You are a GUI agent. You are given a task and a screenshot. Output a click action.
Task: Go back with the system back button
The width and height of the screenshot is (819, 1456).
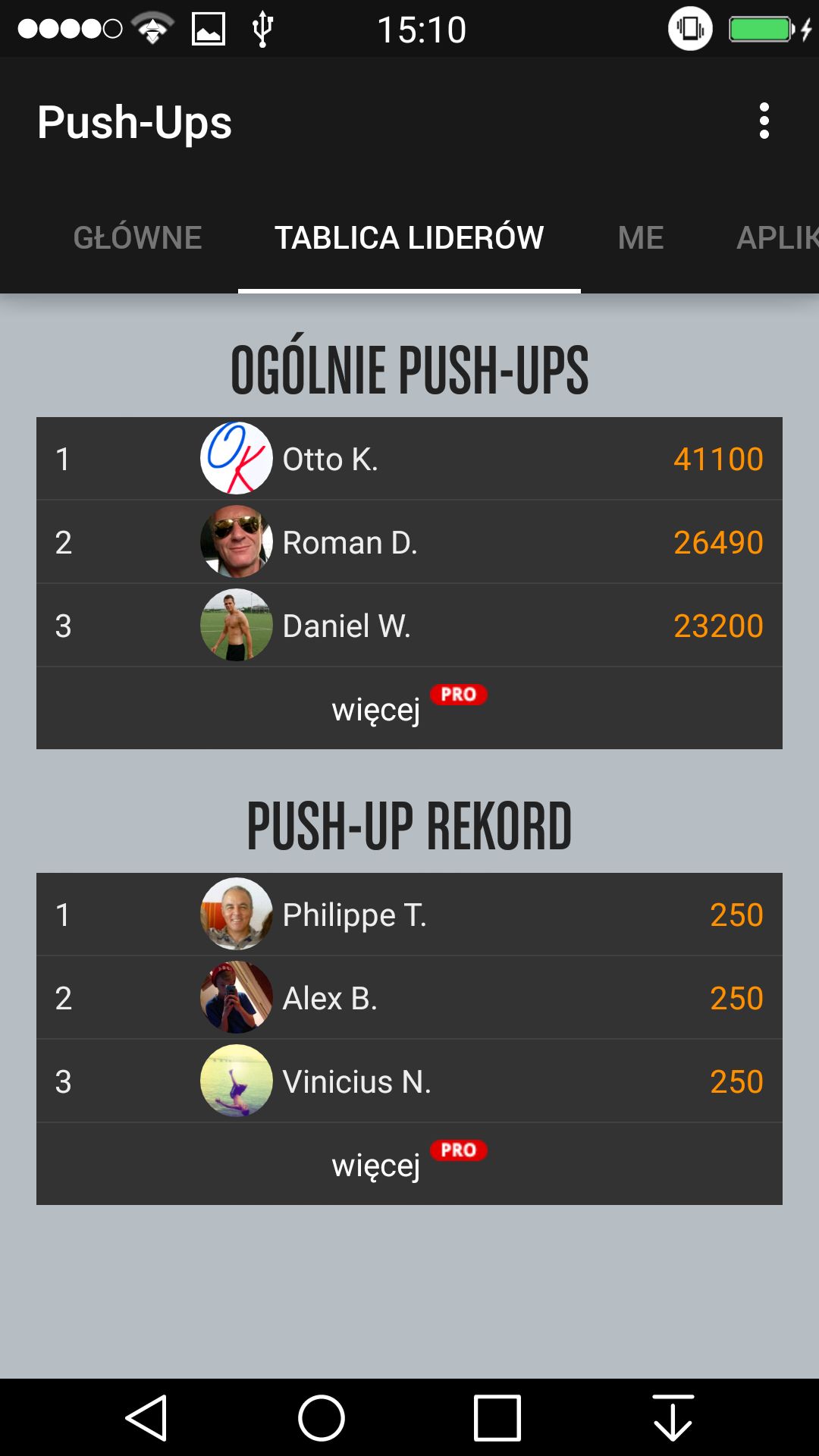(x=146, y=1417)
